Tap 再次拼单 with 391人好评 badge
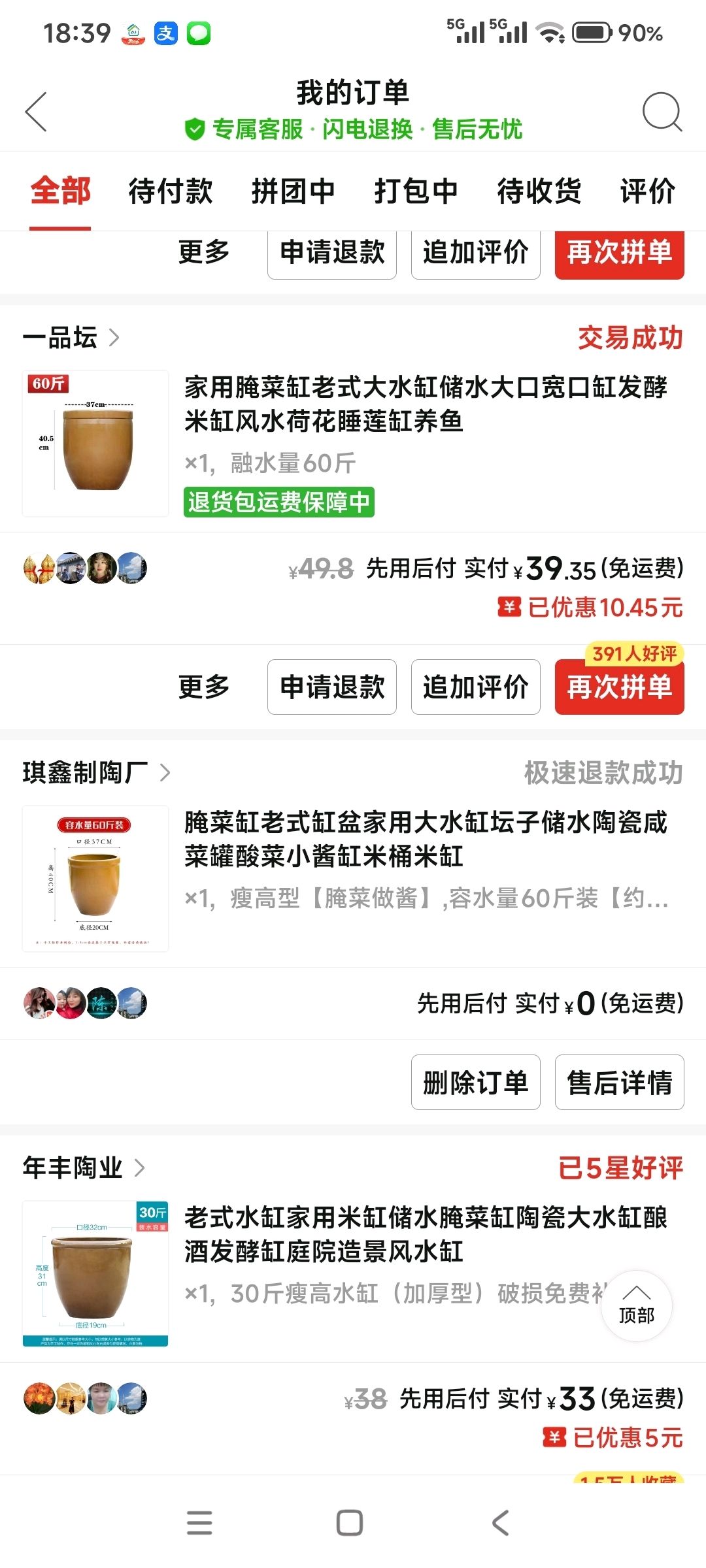The height and width of the screenshot is (1568, 706). click(x=619, y=687)
